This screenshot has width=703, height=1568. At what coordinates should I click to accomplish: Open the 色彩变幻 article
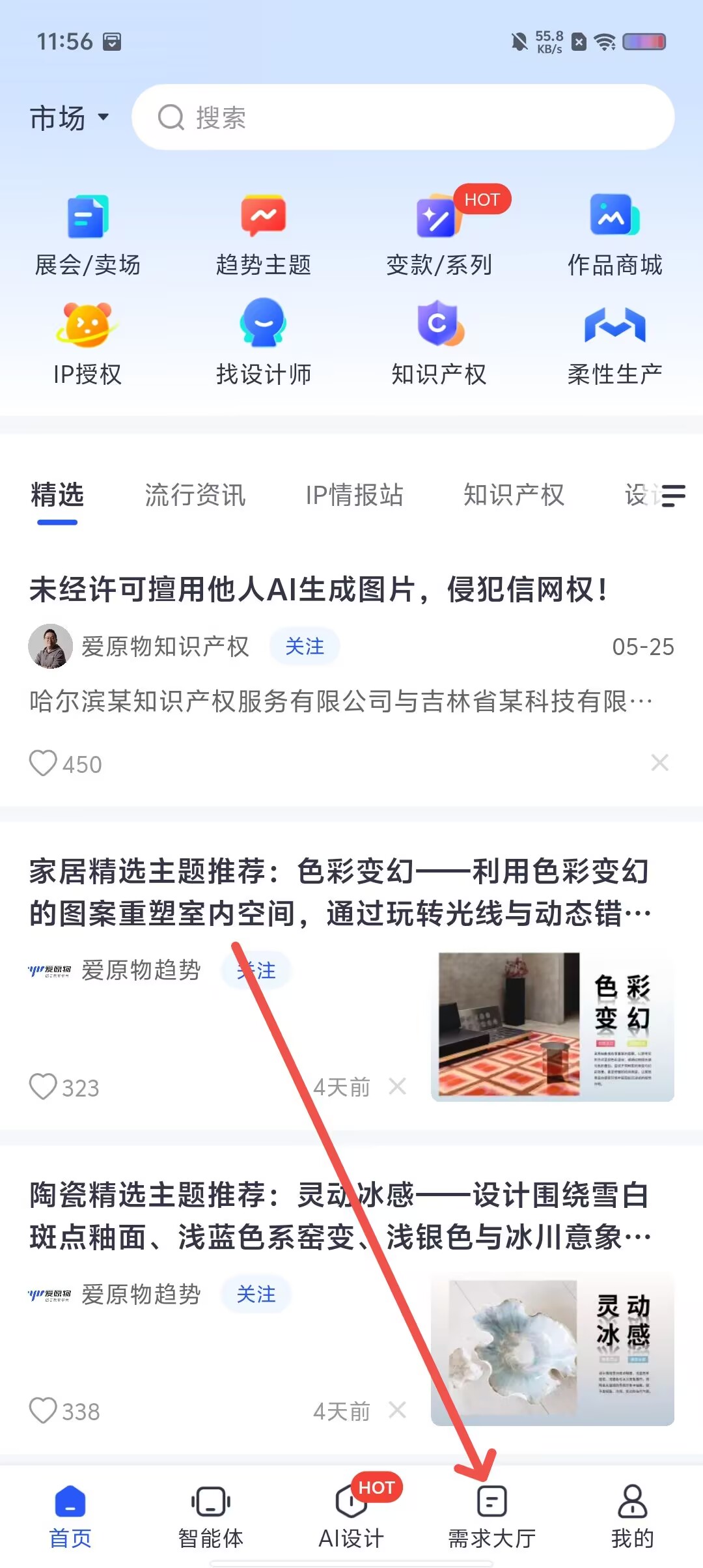tap(340, 892)
